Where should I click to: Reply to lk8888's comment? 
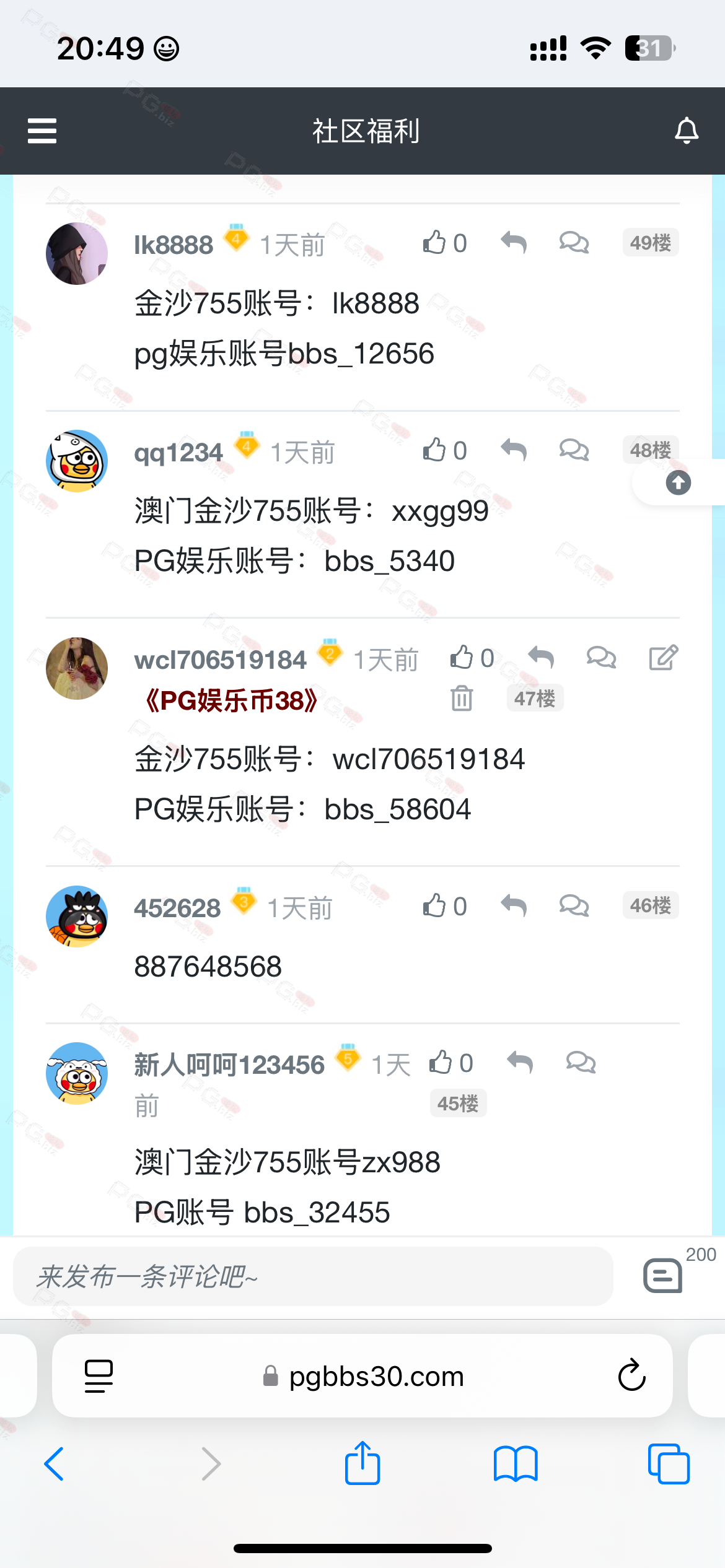coord(514,243)
